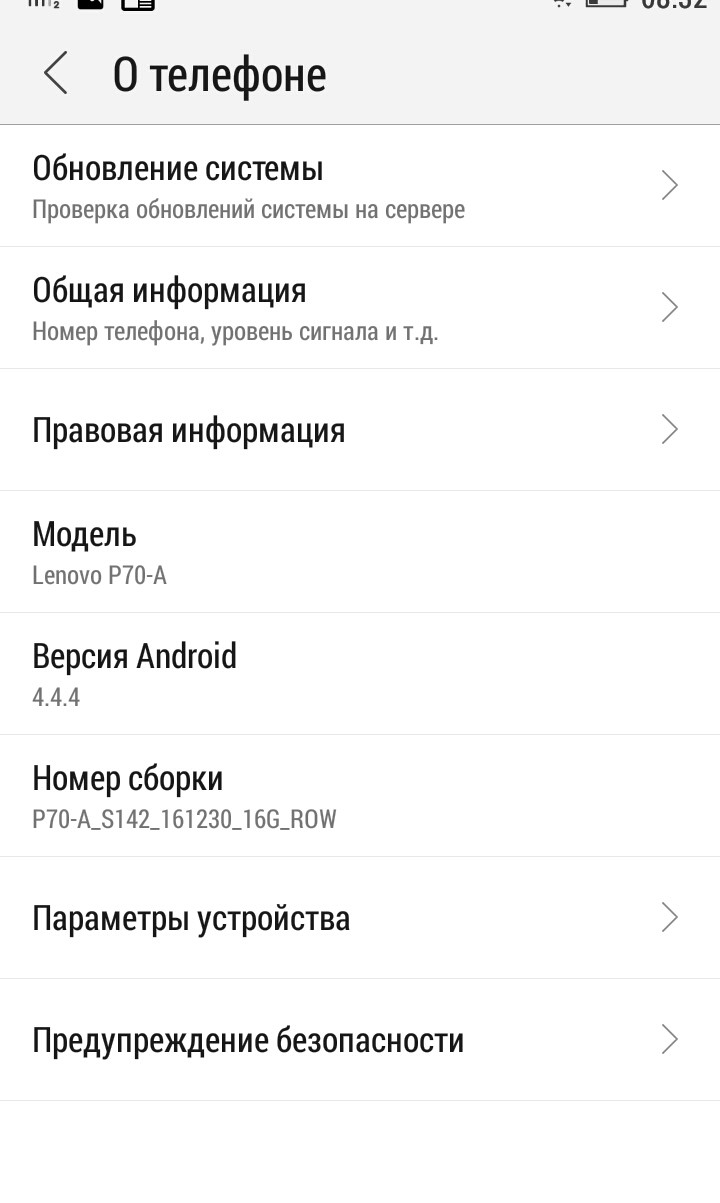Tap the Версия Android row
The height and width of the screenshot is (1203, 720).
point(360,673)
